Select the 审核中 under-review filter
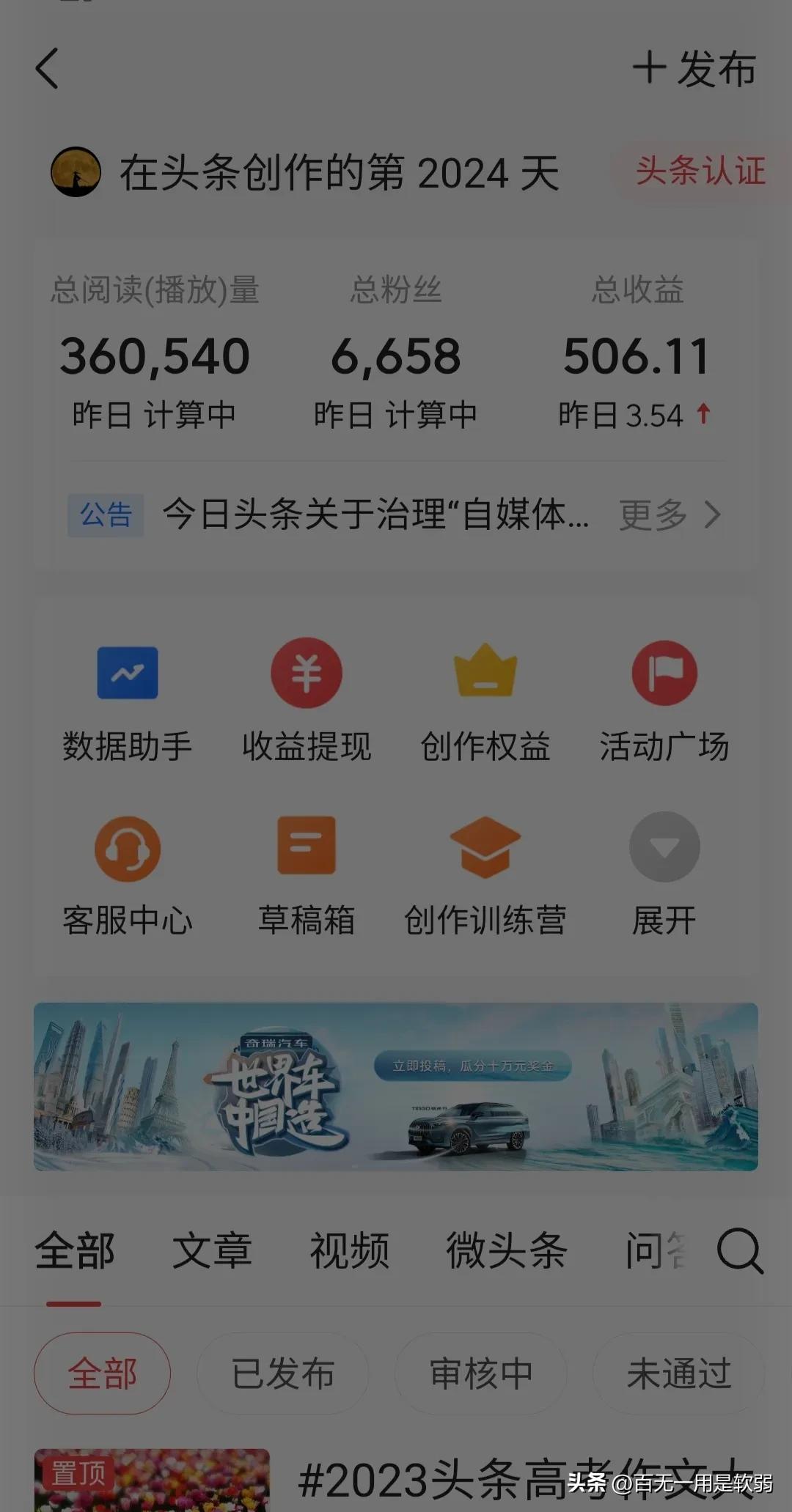 pyautogui.click(x=480, y=1373)
